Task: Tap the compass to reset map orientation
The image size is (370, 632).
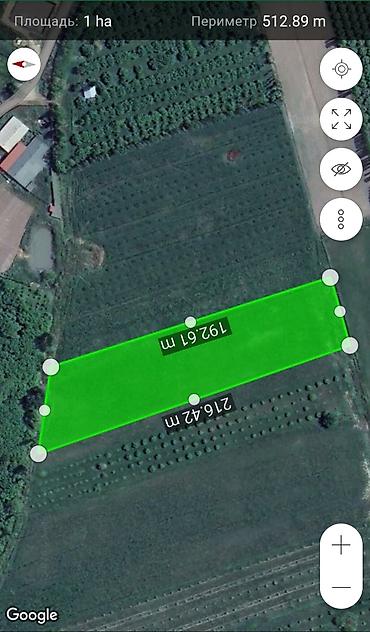Action: pos(24,64)
